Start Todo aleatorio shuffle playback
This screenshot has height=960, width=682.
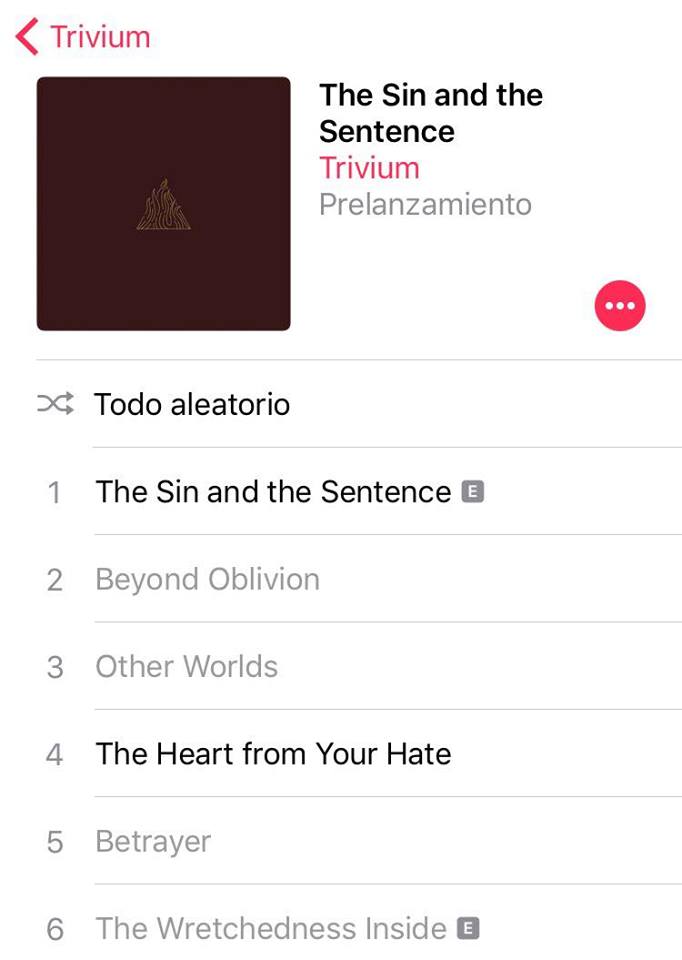pyautogui.click(x=191, y=404)
